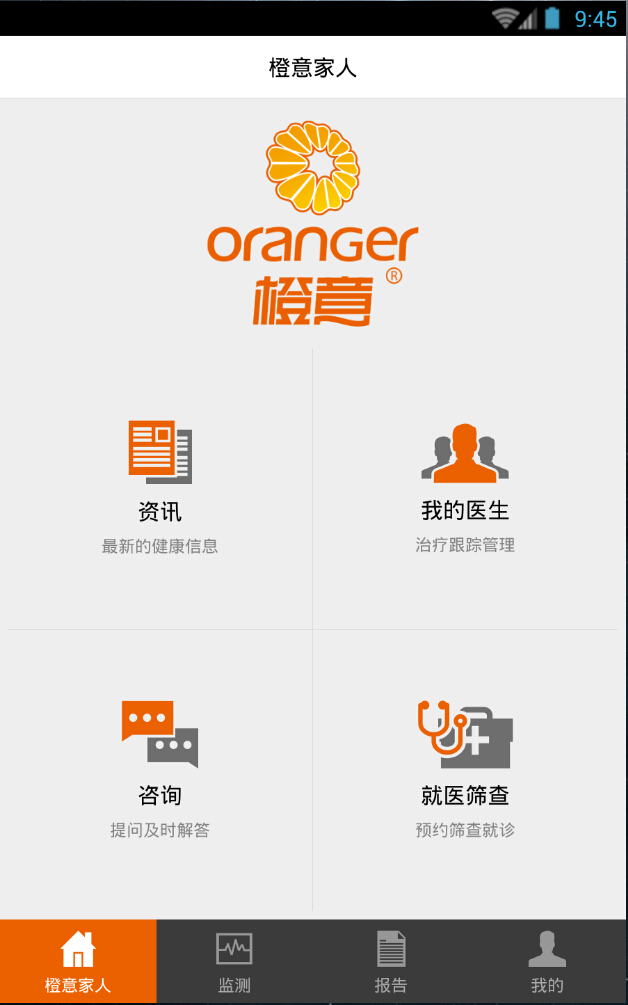Open 我的医生 doctor management tile
This screenshot has width=628, height=1005.
[x=465, y=488]
